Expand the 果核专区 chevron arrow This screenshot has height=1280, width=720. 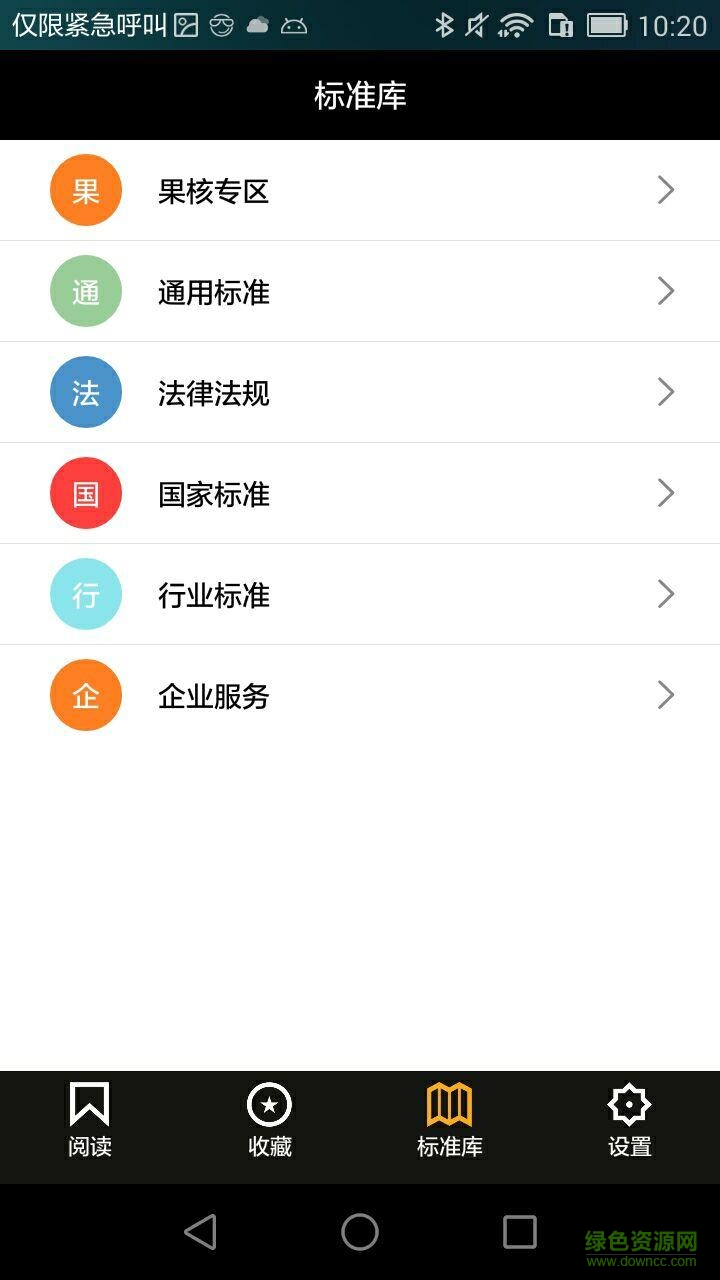(x=665, y=190)
